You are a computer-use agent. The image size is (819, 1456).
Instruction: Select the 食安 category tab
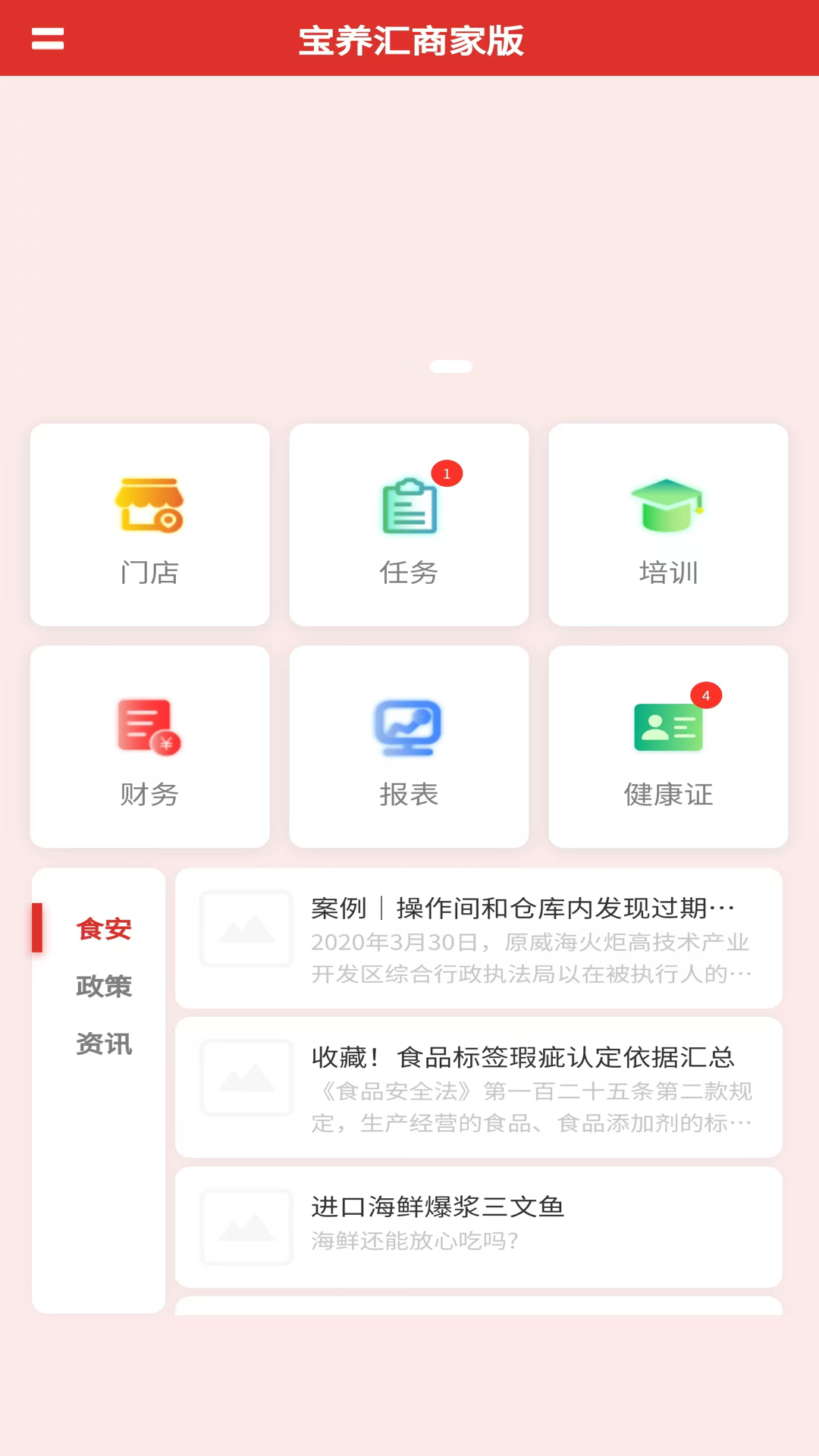click(x=104, y=929)
